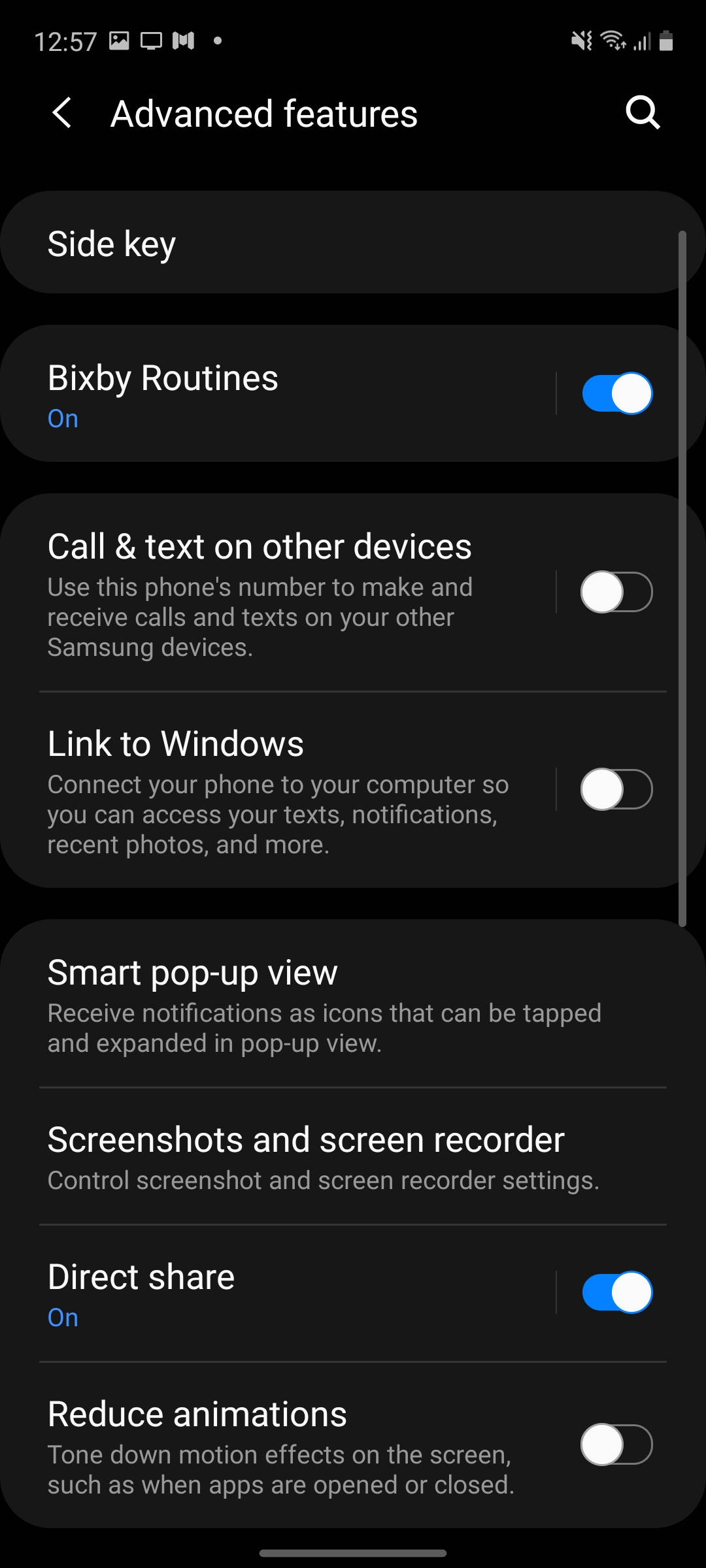Go back from Advanced features
The width and height of the screenshot is (706, 1568).
pos(62,113)
